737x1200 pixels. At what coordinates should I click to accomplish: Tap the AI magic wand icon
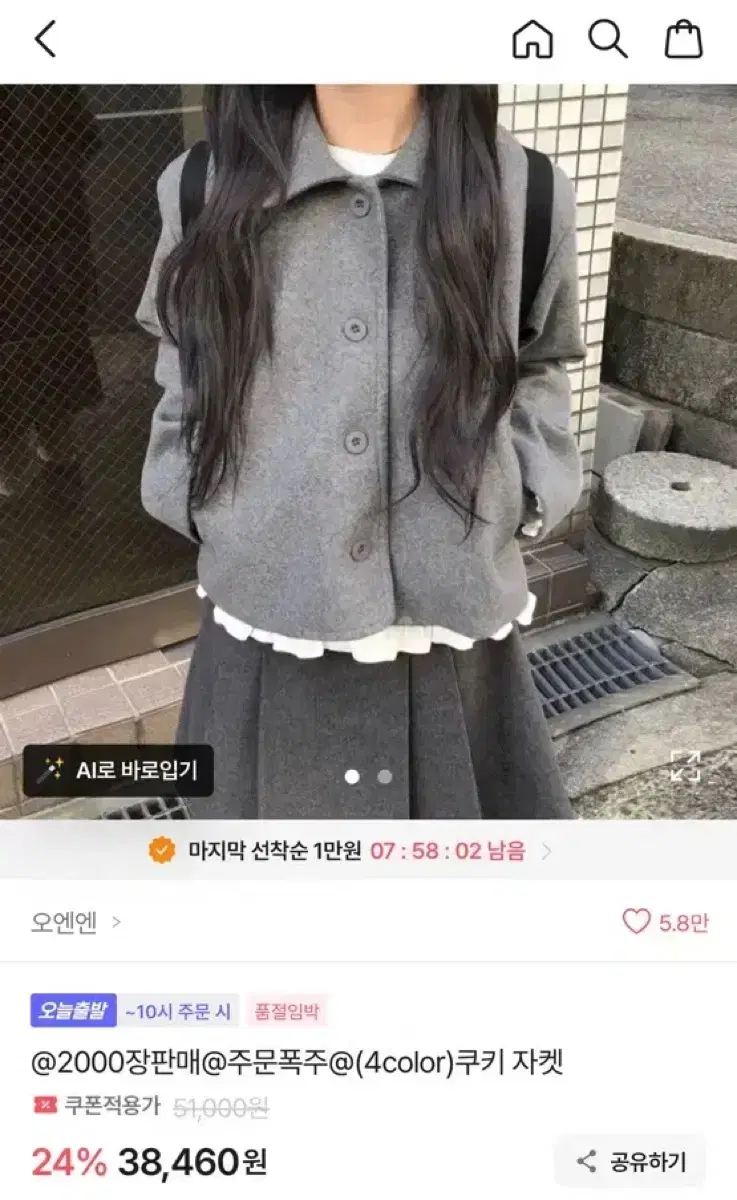[x=50, y=769]
